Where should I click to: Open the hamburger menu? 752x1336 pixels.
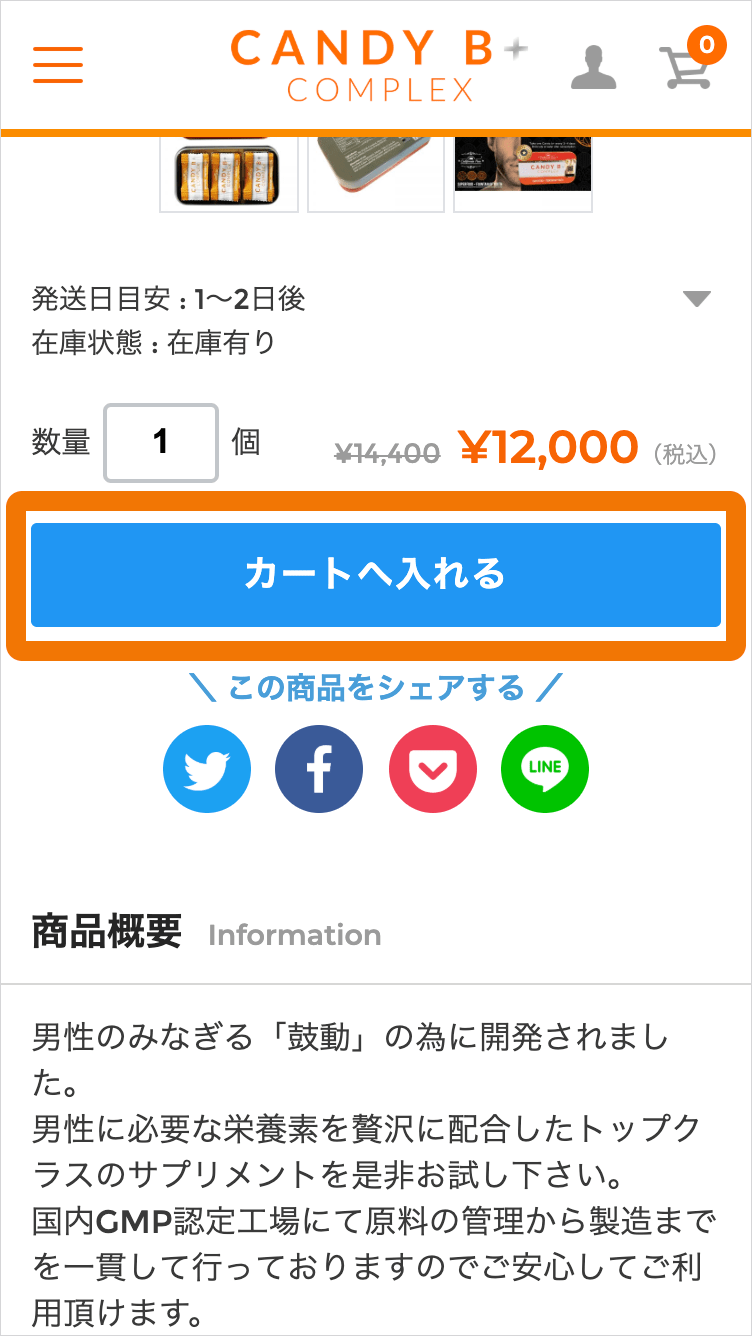tap(58, 64)
